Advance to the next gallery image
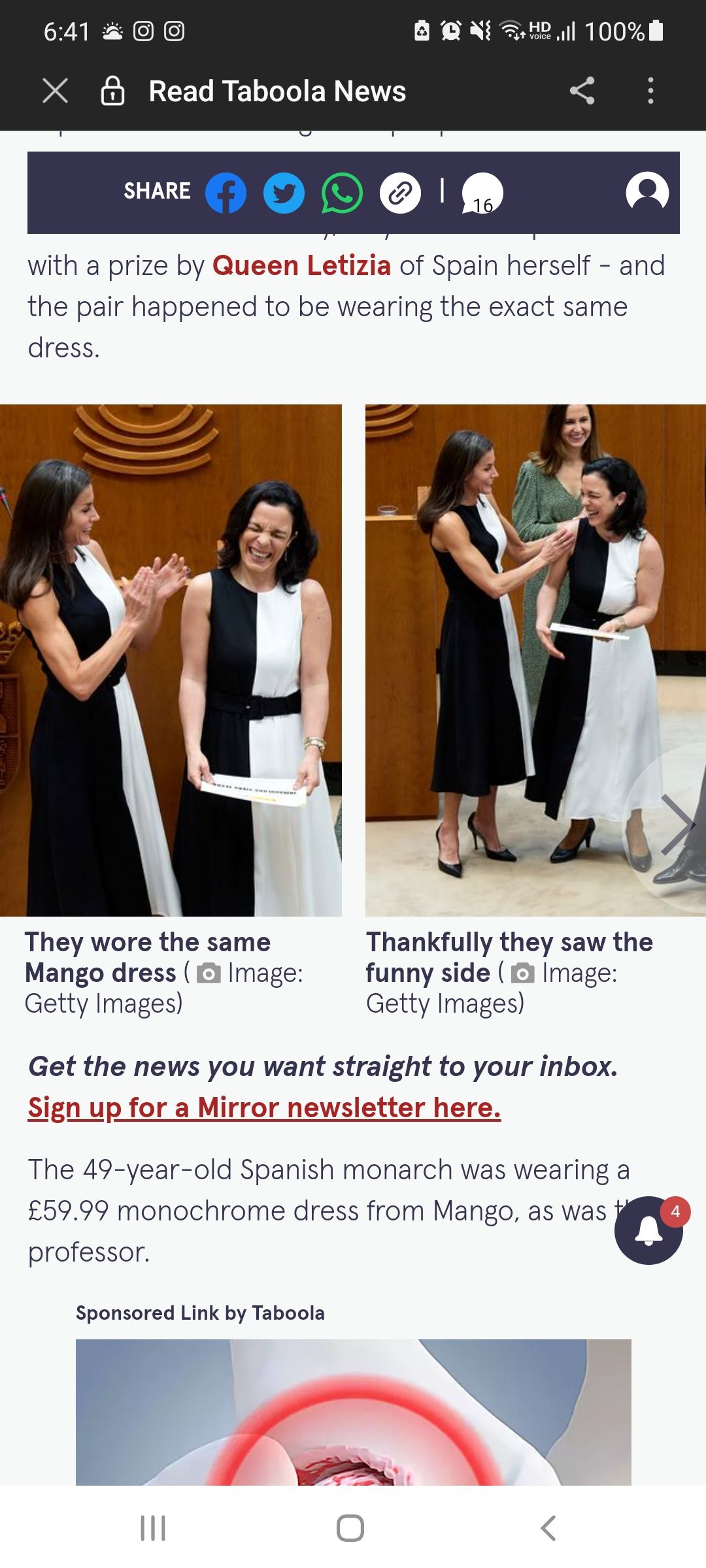 [x=677, y=825]
